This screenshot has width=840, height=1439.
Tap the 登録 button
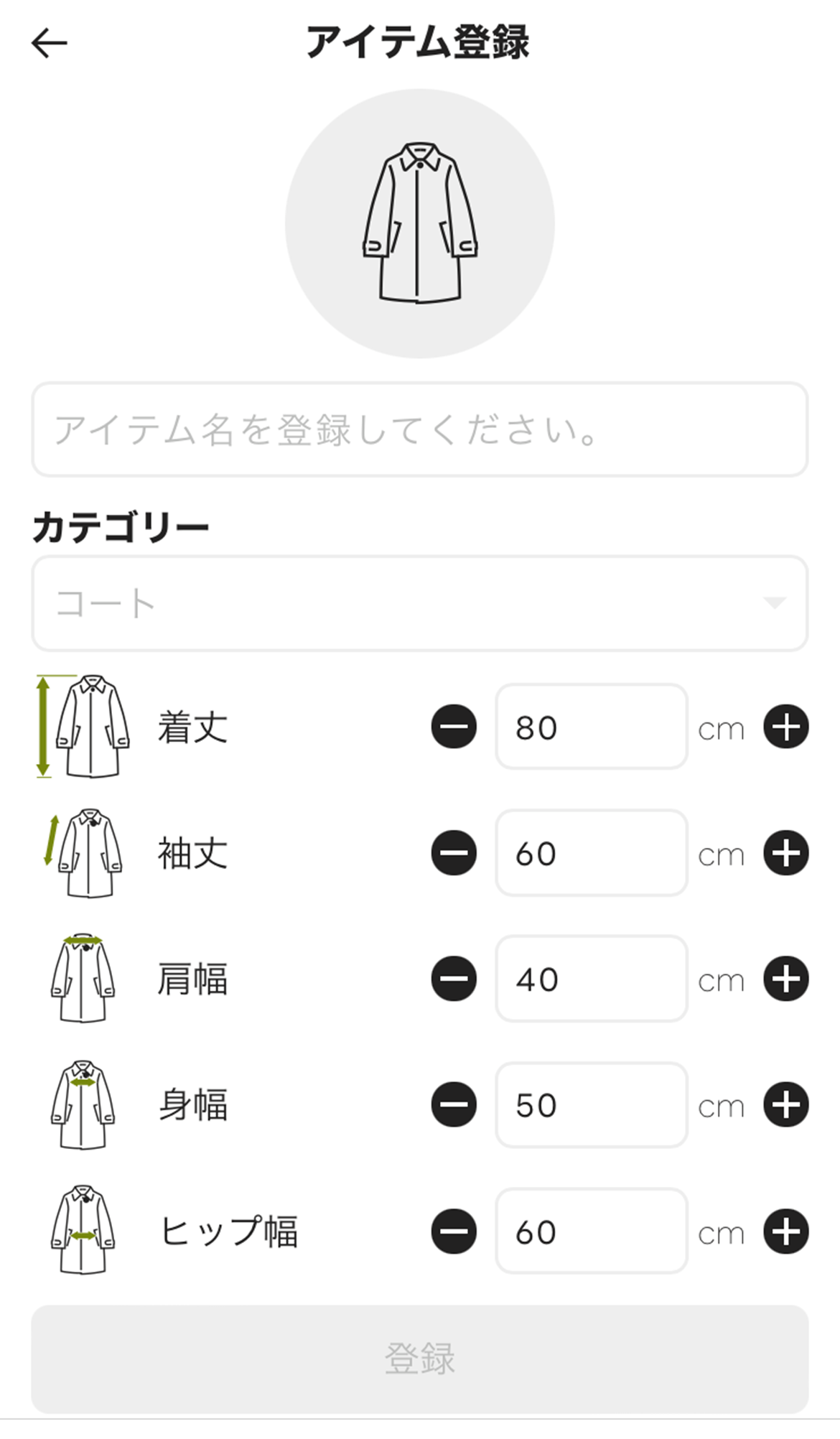[x=420, y=1359]
